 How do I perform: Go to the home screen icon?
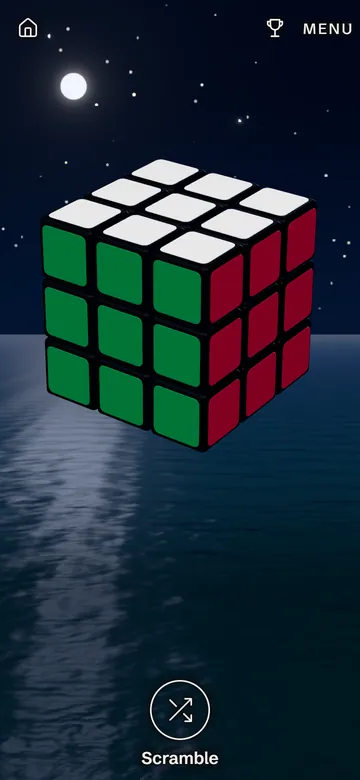pyautogui.click(x=28, y=28)
